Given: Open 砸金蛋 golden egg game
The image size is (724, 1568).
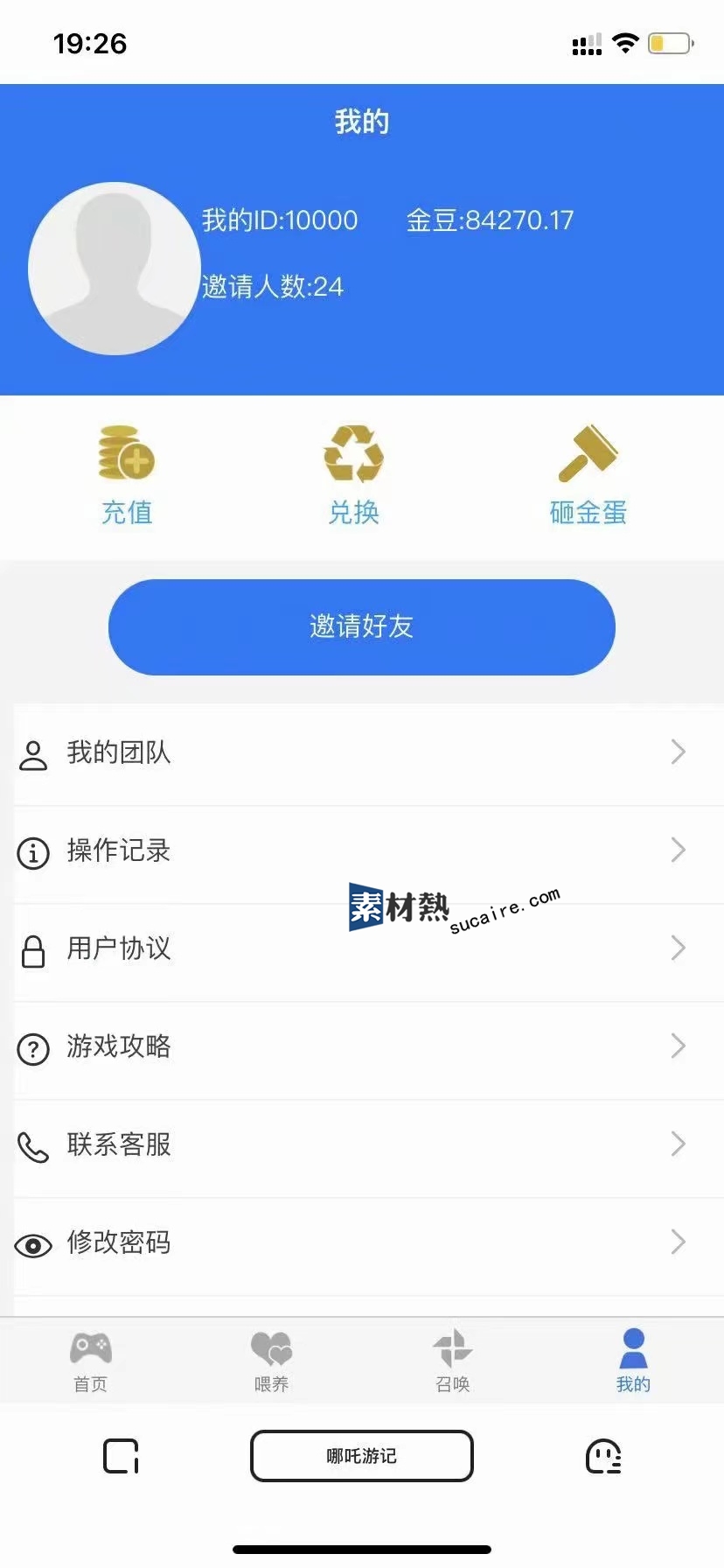Looking at the screenshot, I should pos(588,475).
